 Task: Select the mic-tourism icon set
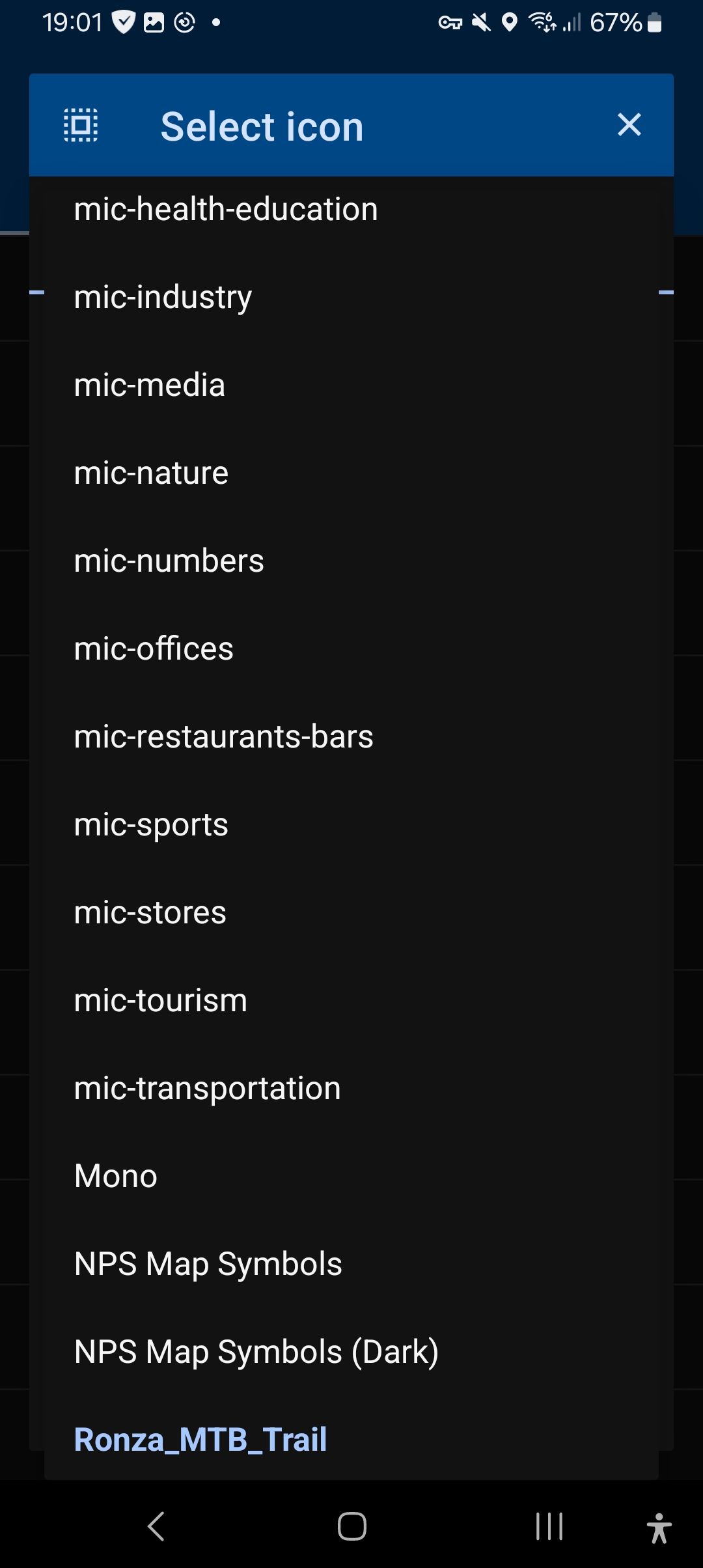pos(161,1001)
